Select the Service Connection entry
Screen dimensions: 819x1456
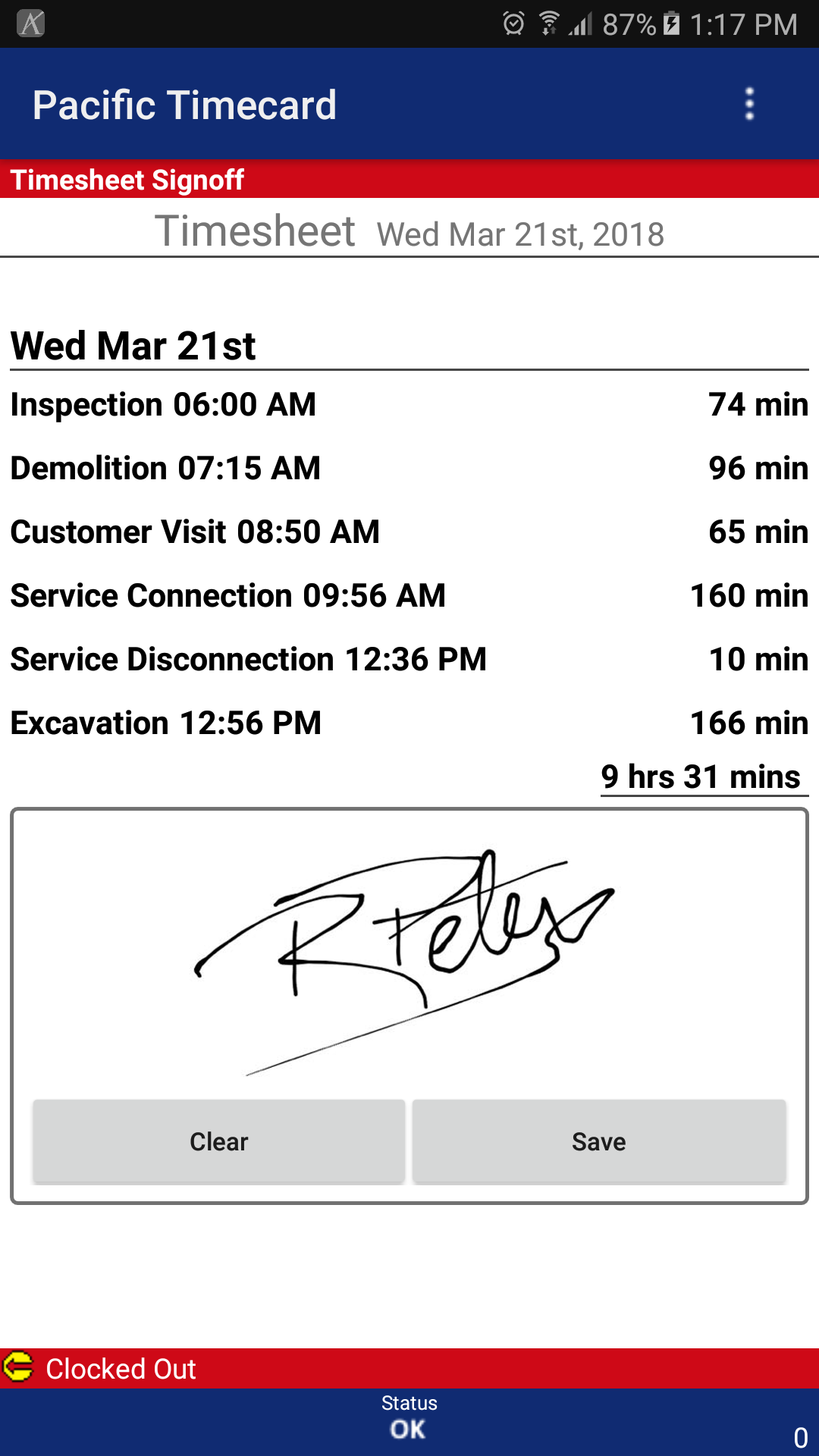pyautogui.click(x=409, y=595)
